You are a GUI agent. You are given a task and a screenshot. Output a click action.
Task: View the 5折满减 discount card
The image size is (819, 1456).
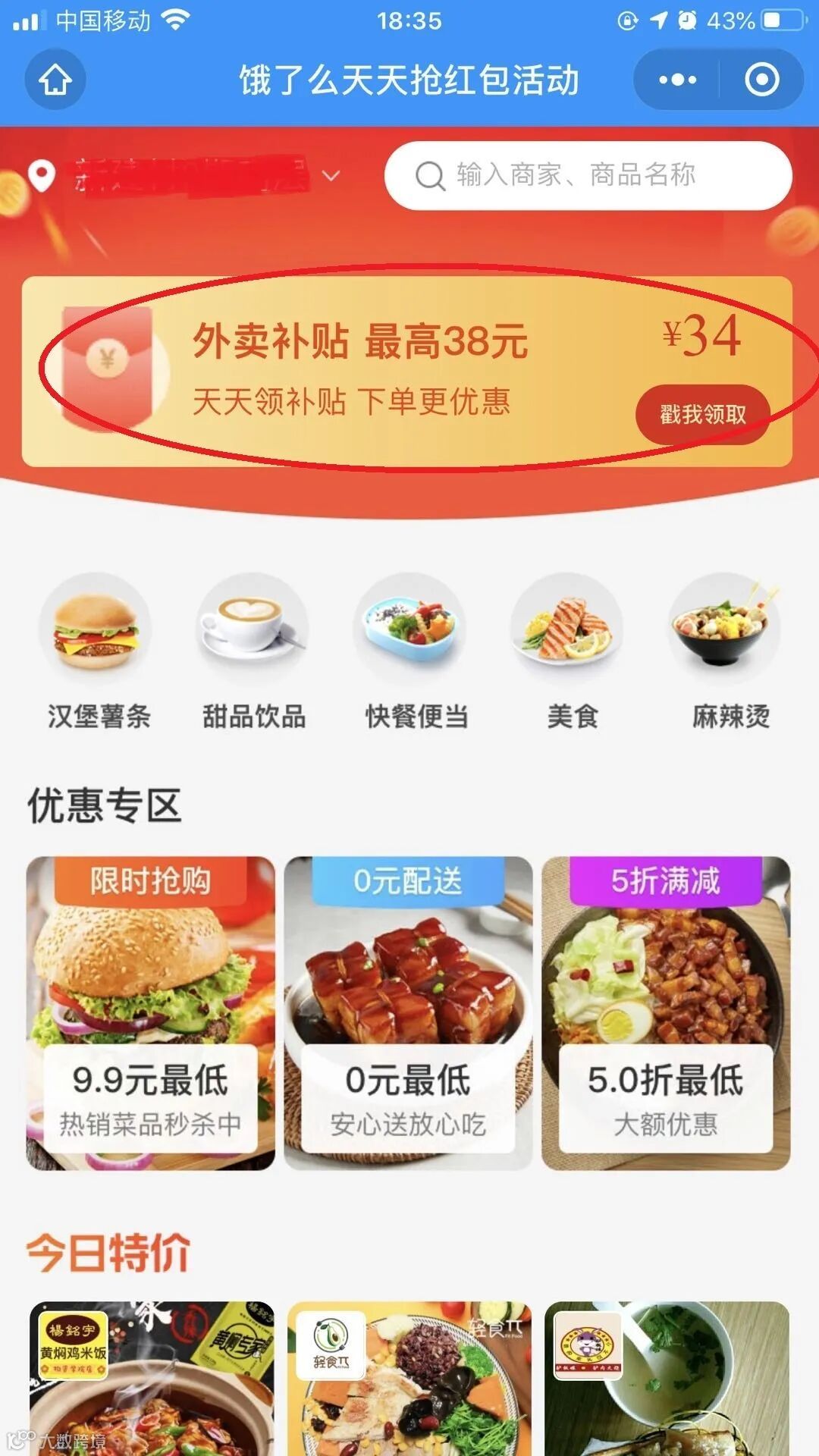[x=666, y=1013]
